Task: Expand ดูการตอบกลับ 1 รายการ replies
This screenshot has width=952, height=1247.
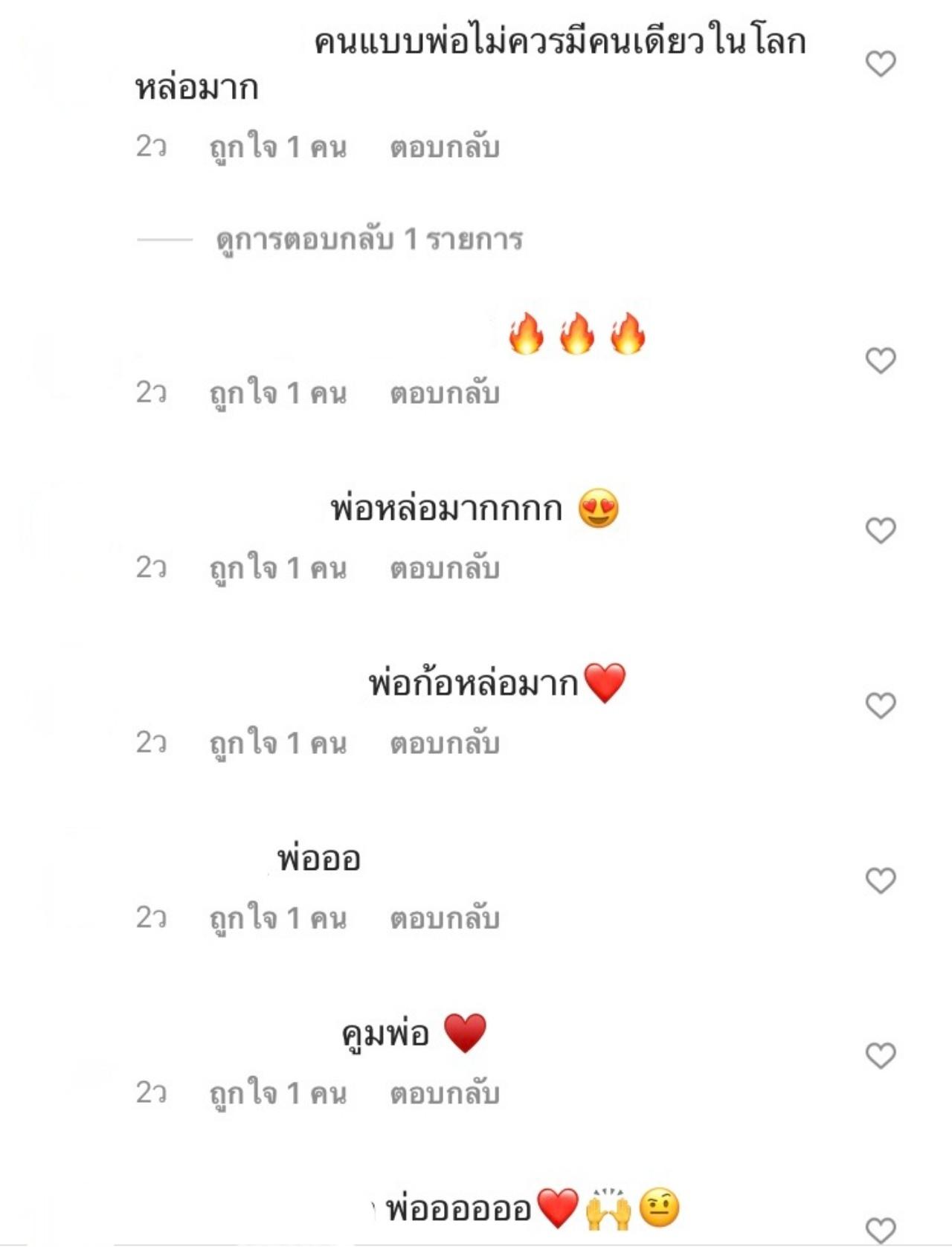Action: (x=369, y=239)
